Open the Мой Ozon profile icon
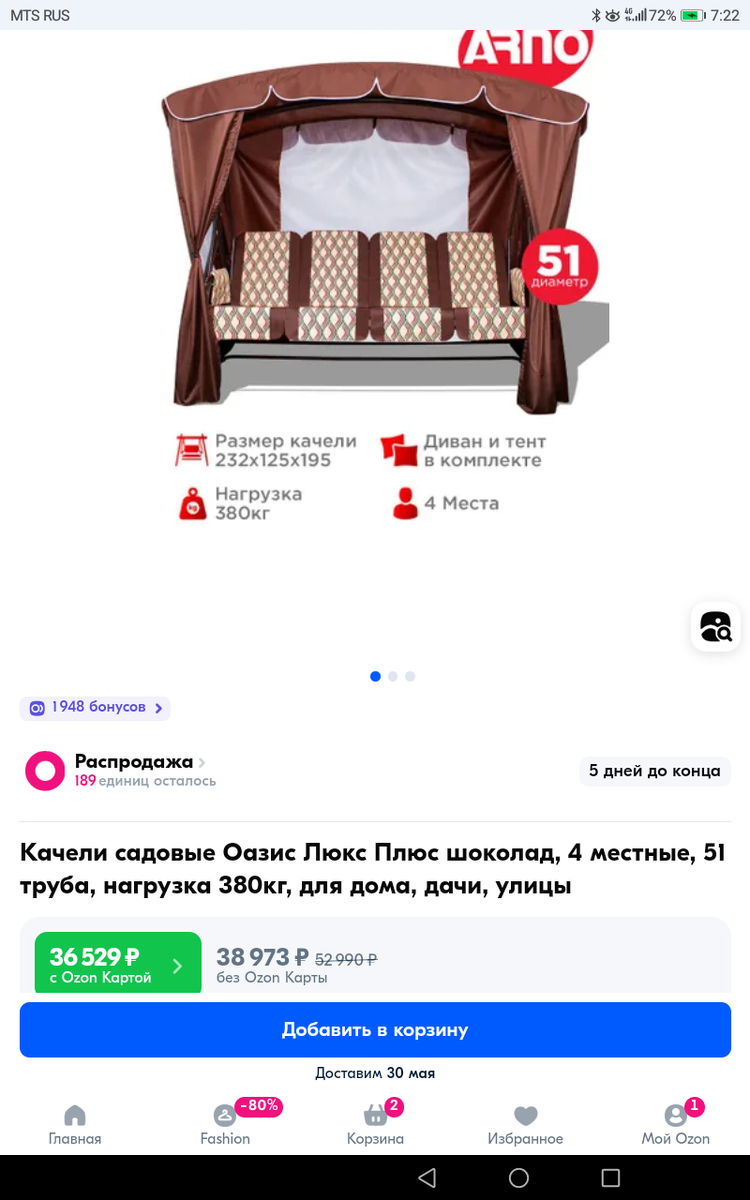 (x=675, y=1113)
